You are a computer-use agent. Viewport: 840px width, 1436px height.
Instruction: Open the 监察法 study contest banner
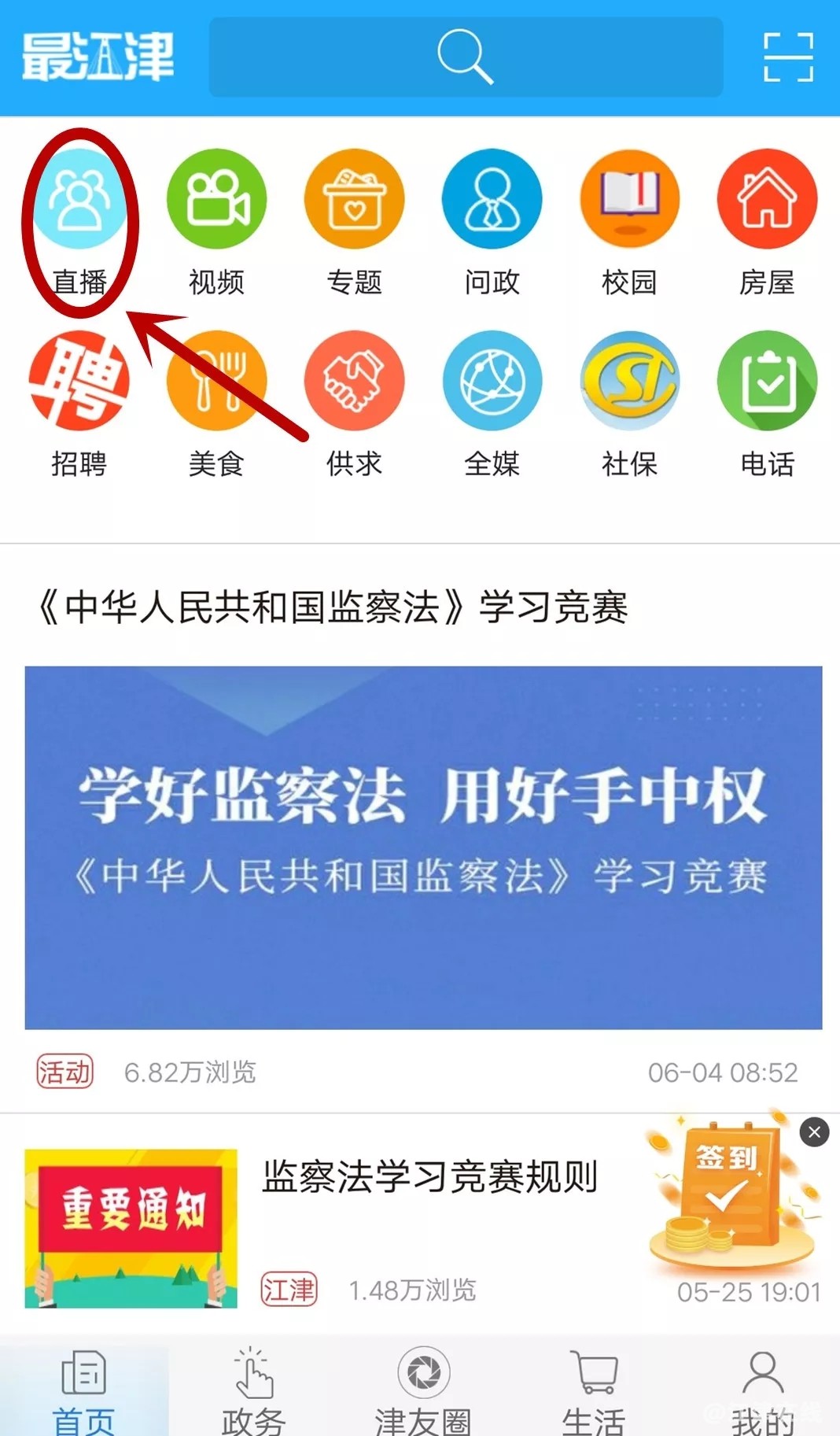tap(423, 847)
